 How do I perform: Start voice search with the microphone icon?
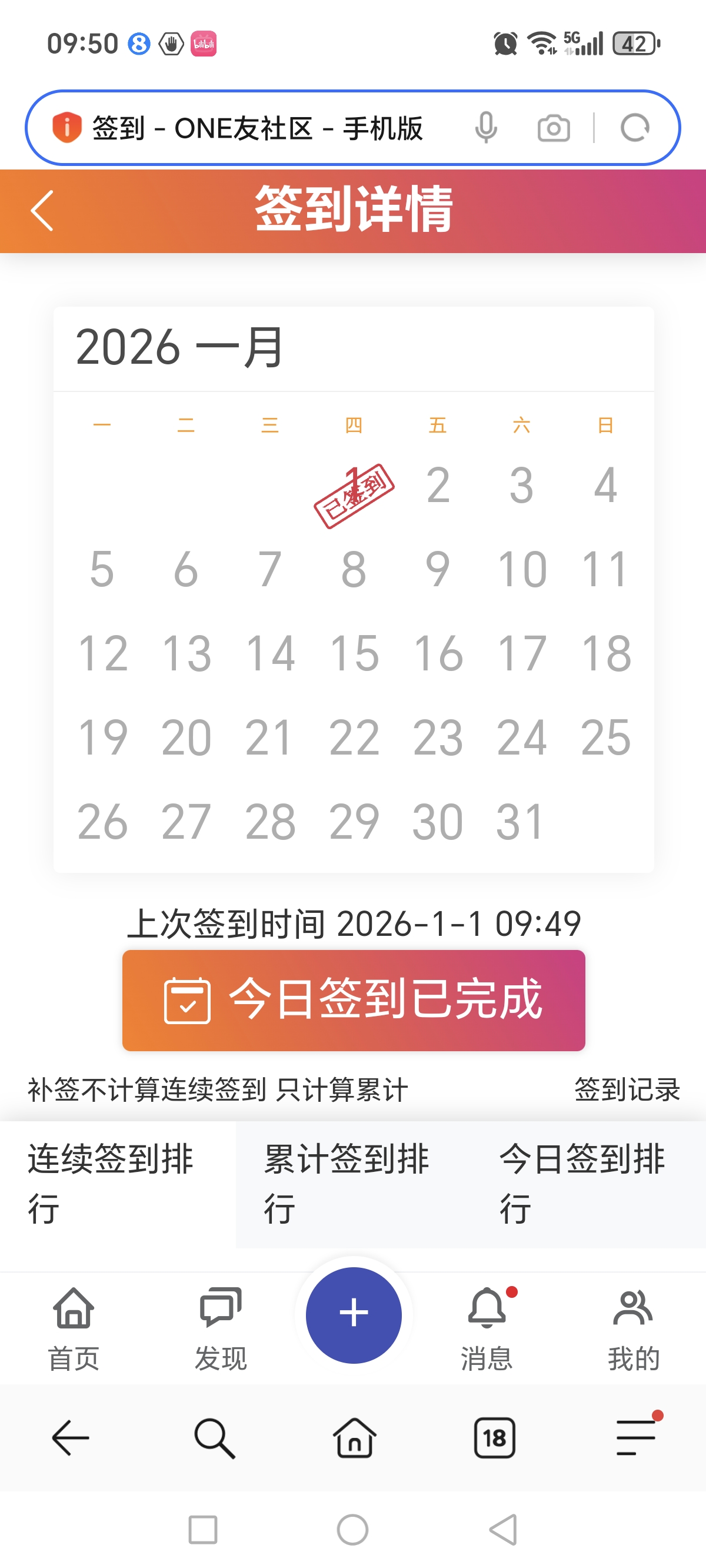point(486,128)
